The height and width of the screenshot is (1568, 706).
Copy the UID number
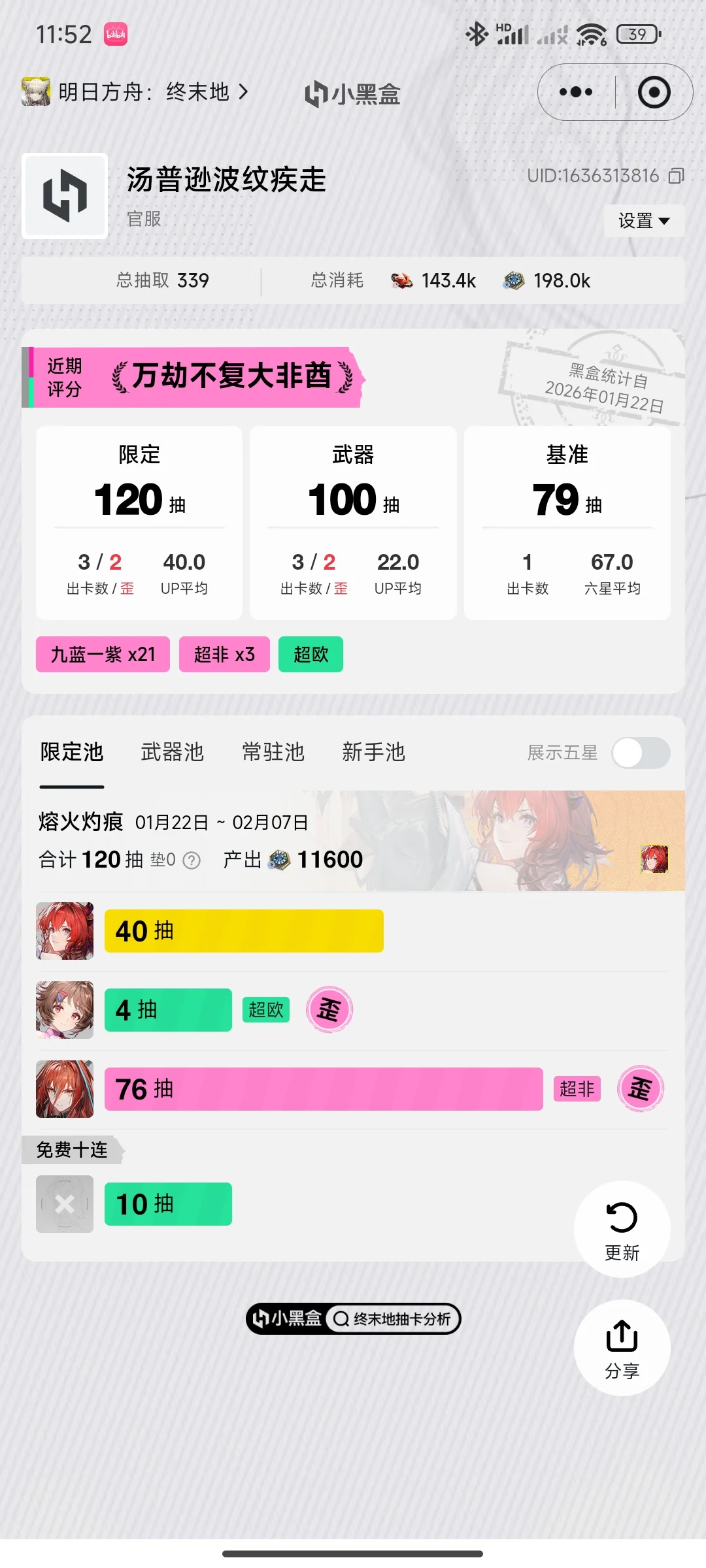pos(676,176)
